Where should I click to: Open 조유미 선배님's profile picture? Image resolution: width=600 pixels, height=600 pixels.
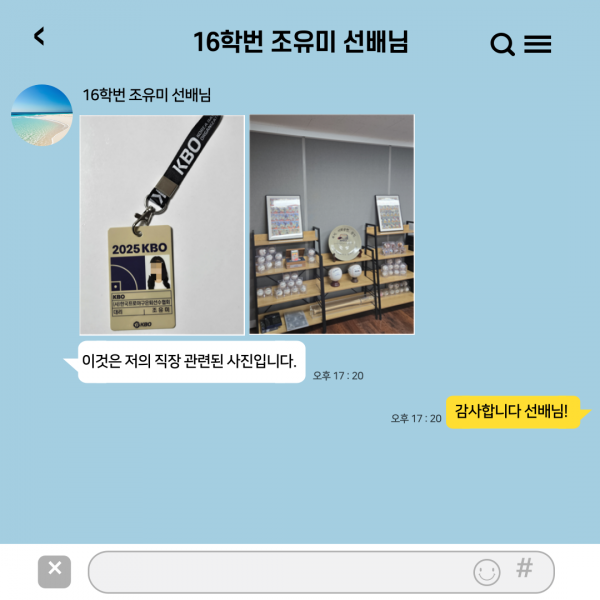pyautogui.click(x=41, y=116)
